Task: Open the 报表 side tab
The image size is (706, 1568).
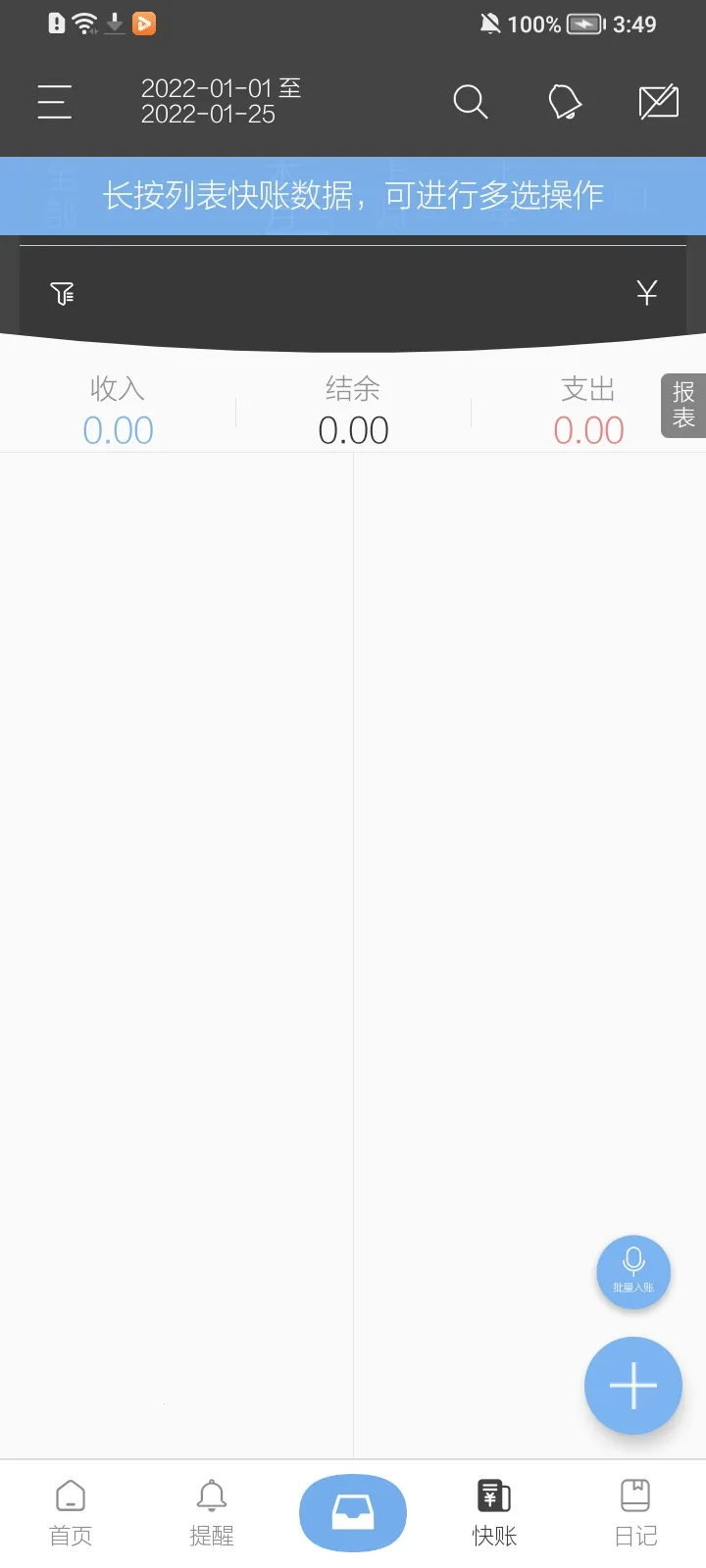Action: [683, 405]
